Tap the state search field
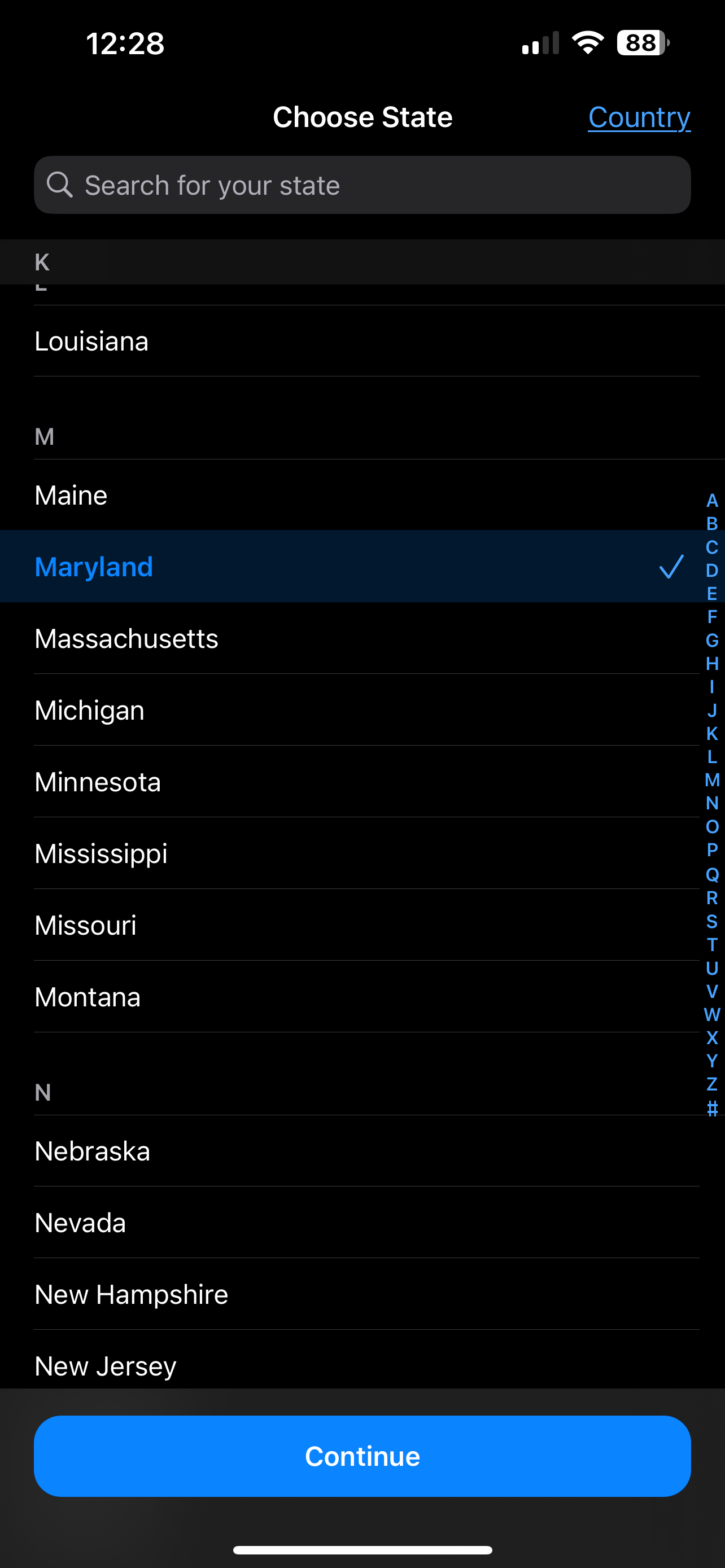The image size is (725, 1568). (362, 185)
